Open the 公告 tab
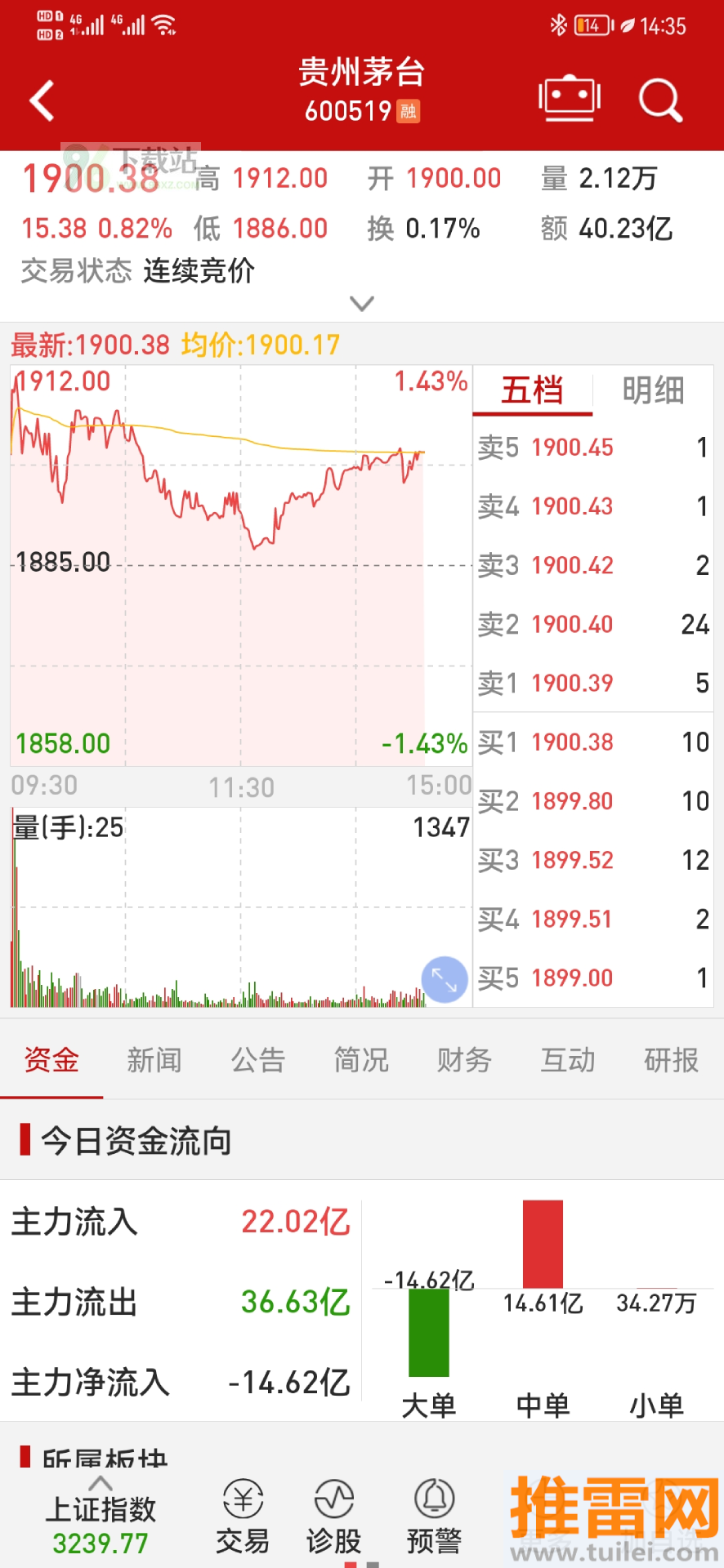 click(258, 1060)
